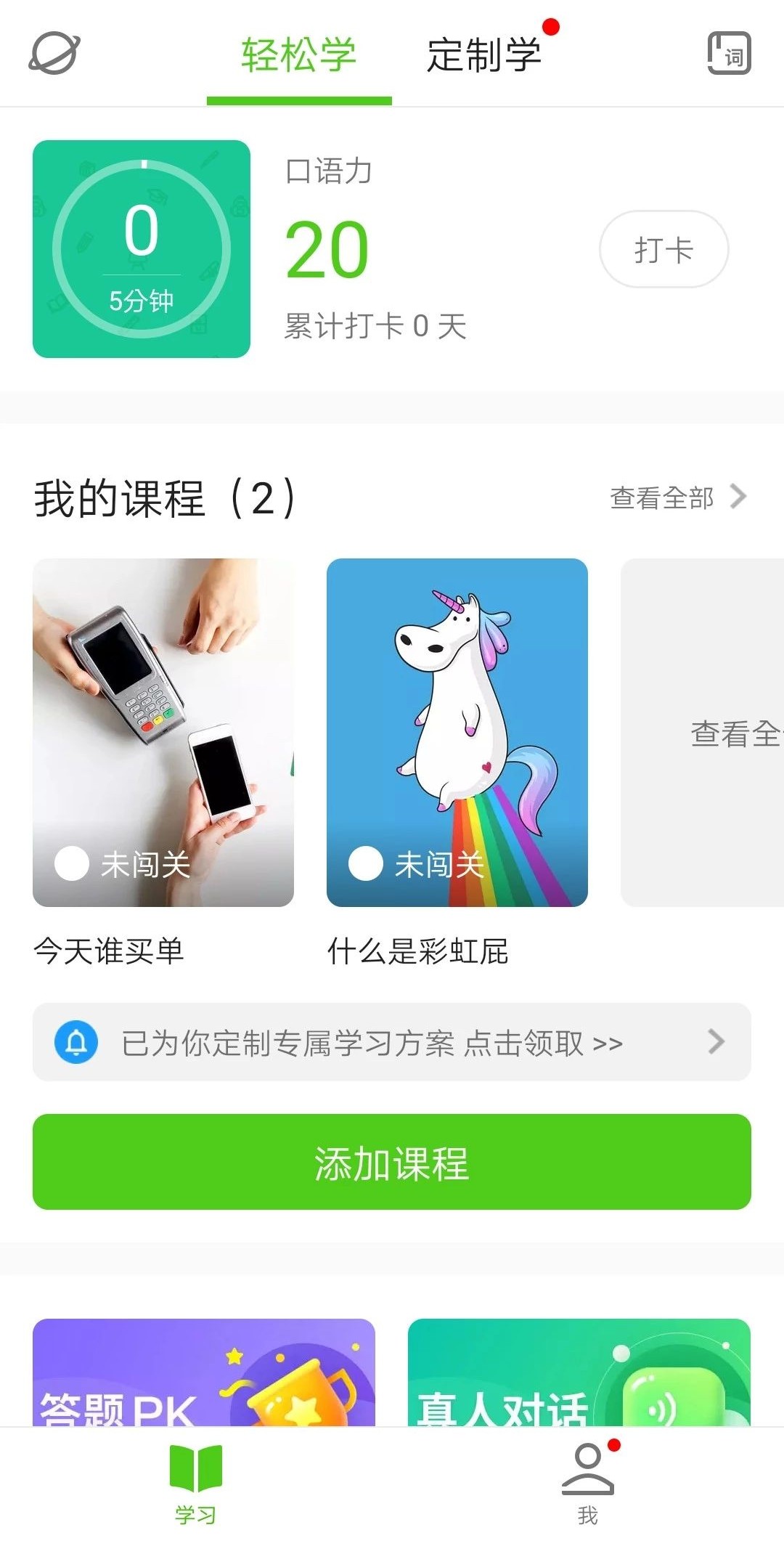Mark 今天谁买单 course progress circle

[x=70, y=864]
